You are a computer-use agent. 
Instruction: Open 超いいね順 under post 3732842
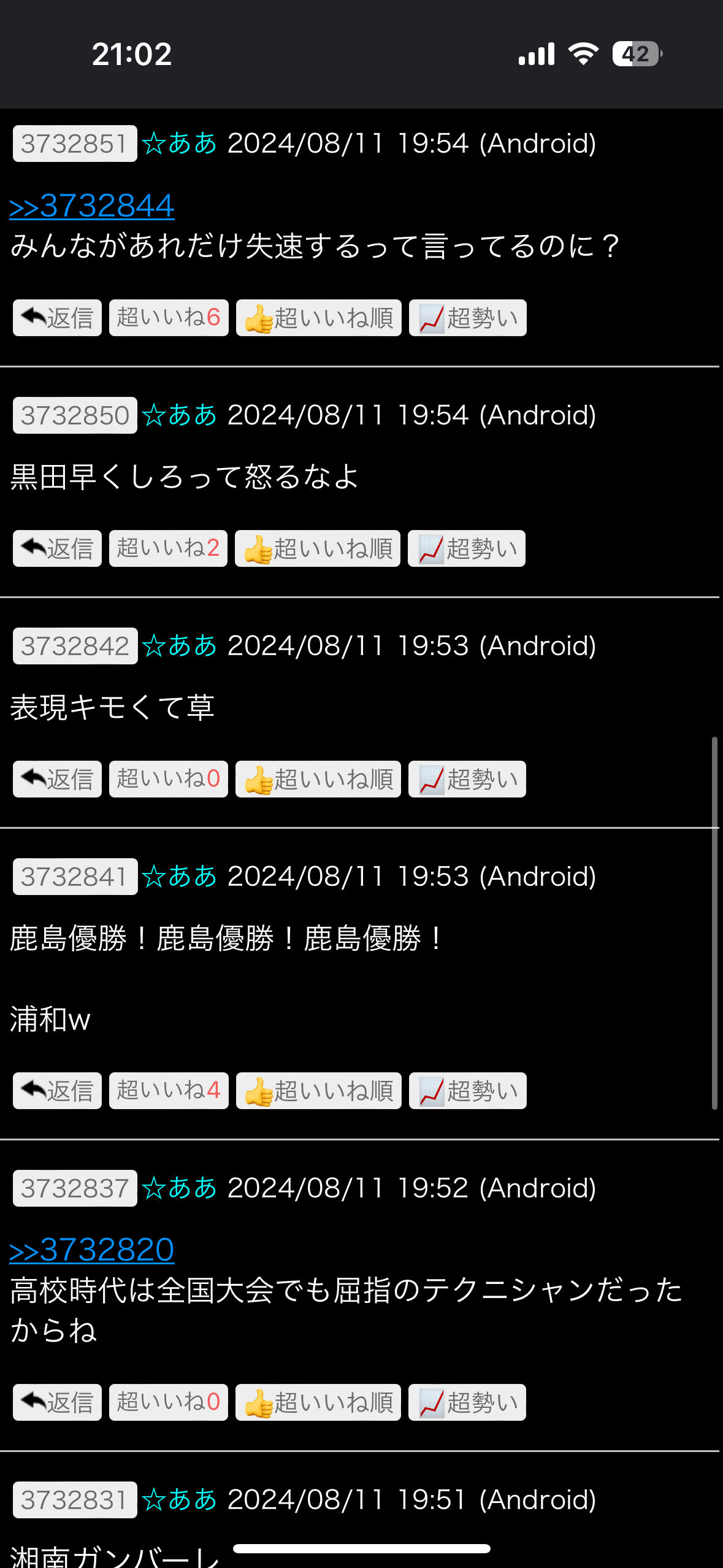[x=318, y=779]
